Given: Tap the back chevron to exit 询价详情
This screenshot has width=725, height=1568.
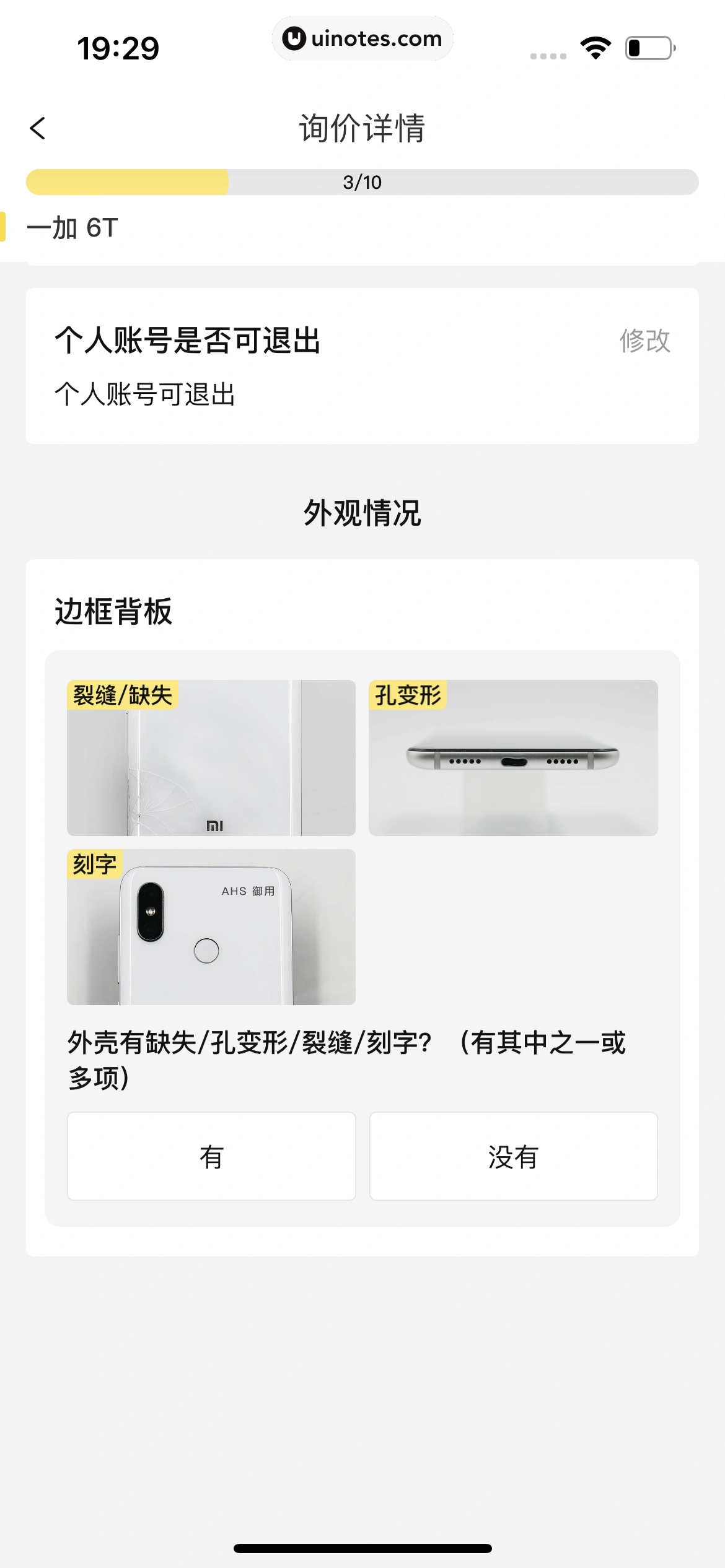Looking at the screenshot, I should [x=38, y=129].
